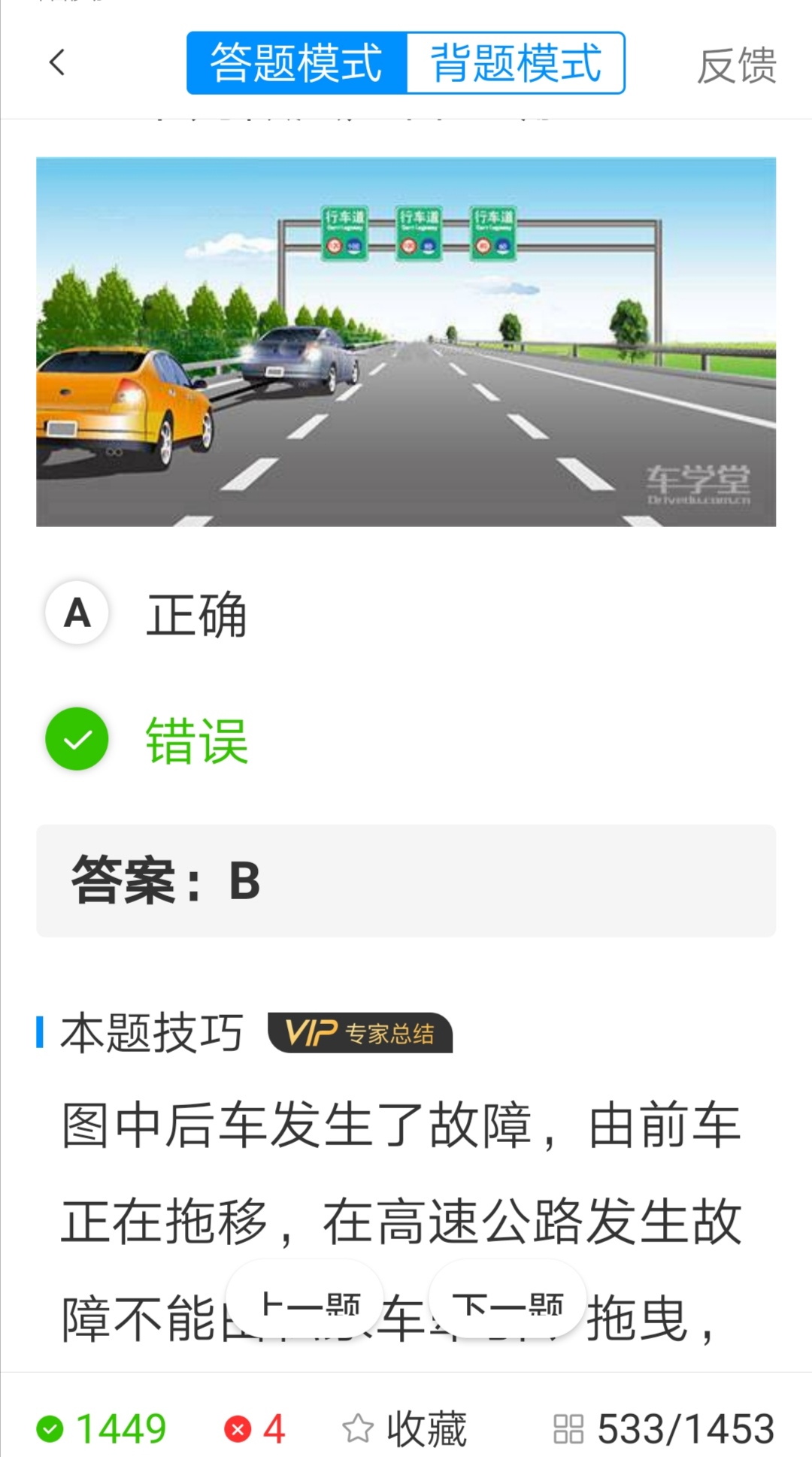Screen dimensions: 812x1457
Task: Select answer option B 错误
Action: coord(197,741)
